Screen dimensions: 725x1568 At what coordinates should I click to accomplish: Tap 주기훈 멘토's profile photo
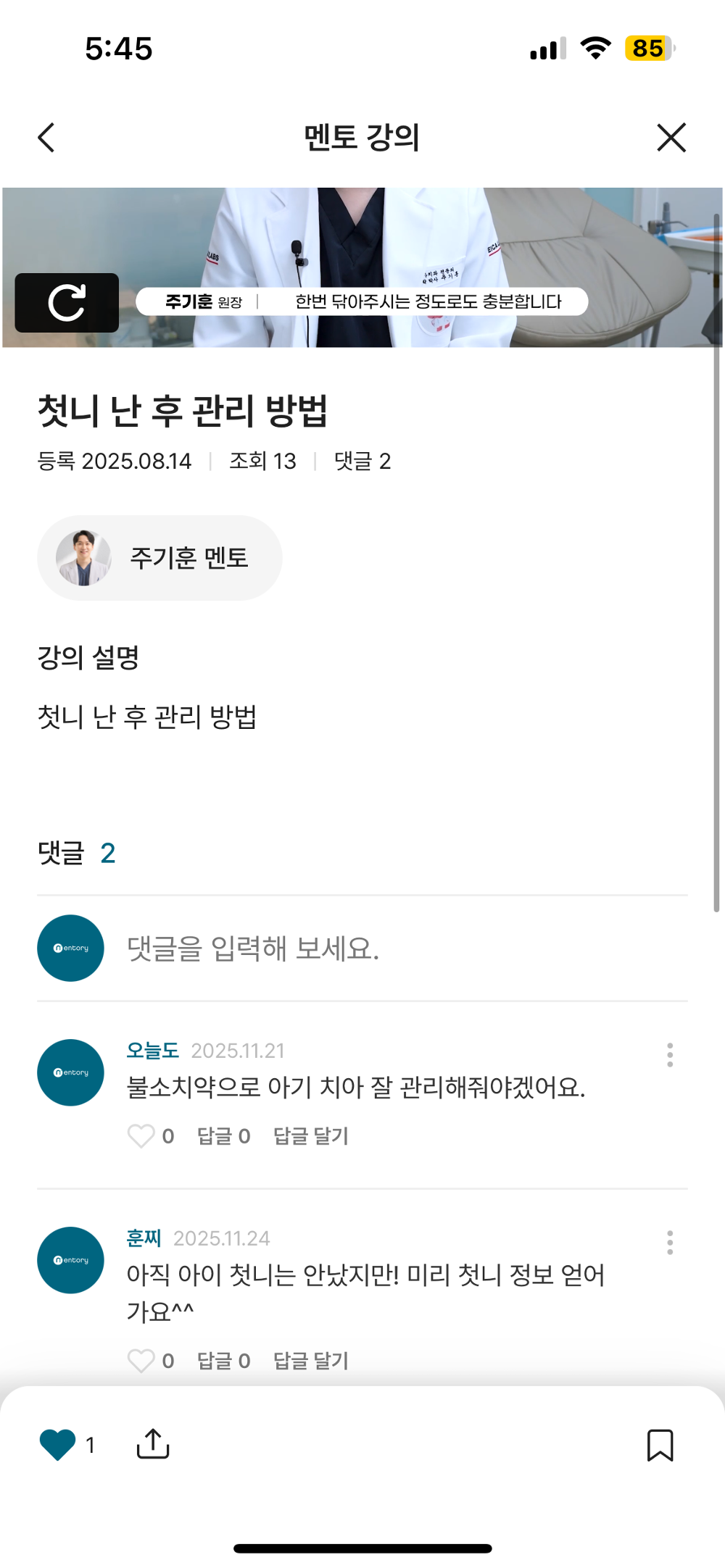pyautogui.click(x=84, y=557)
